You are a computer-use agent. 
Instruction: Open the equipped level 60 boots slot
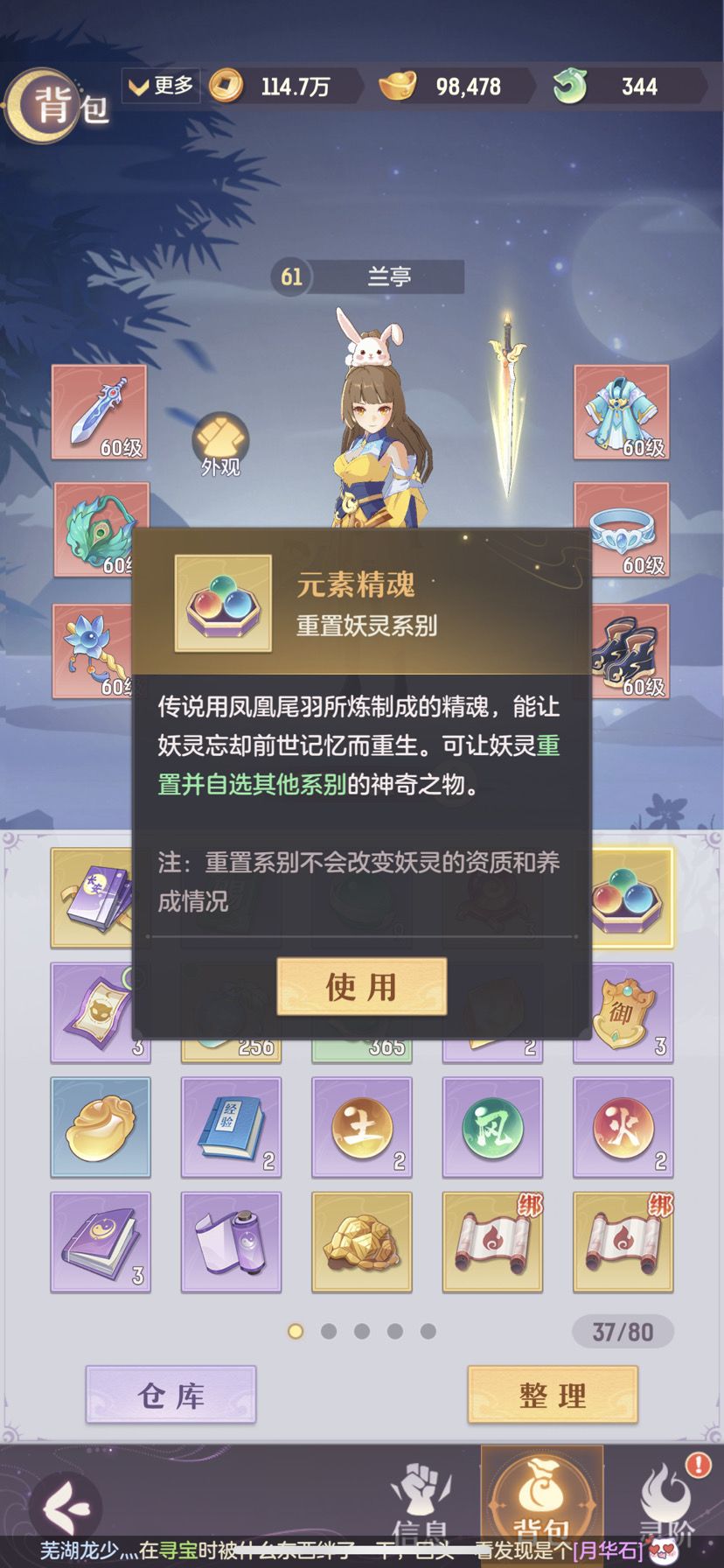click(630, 651)
